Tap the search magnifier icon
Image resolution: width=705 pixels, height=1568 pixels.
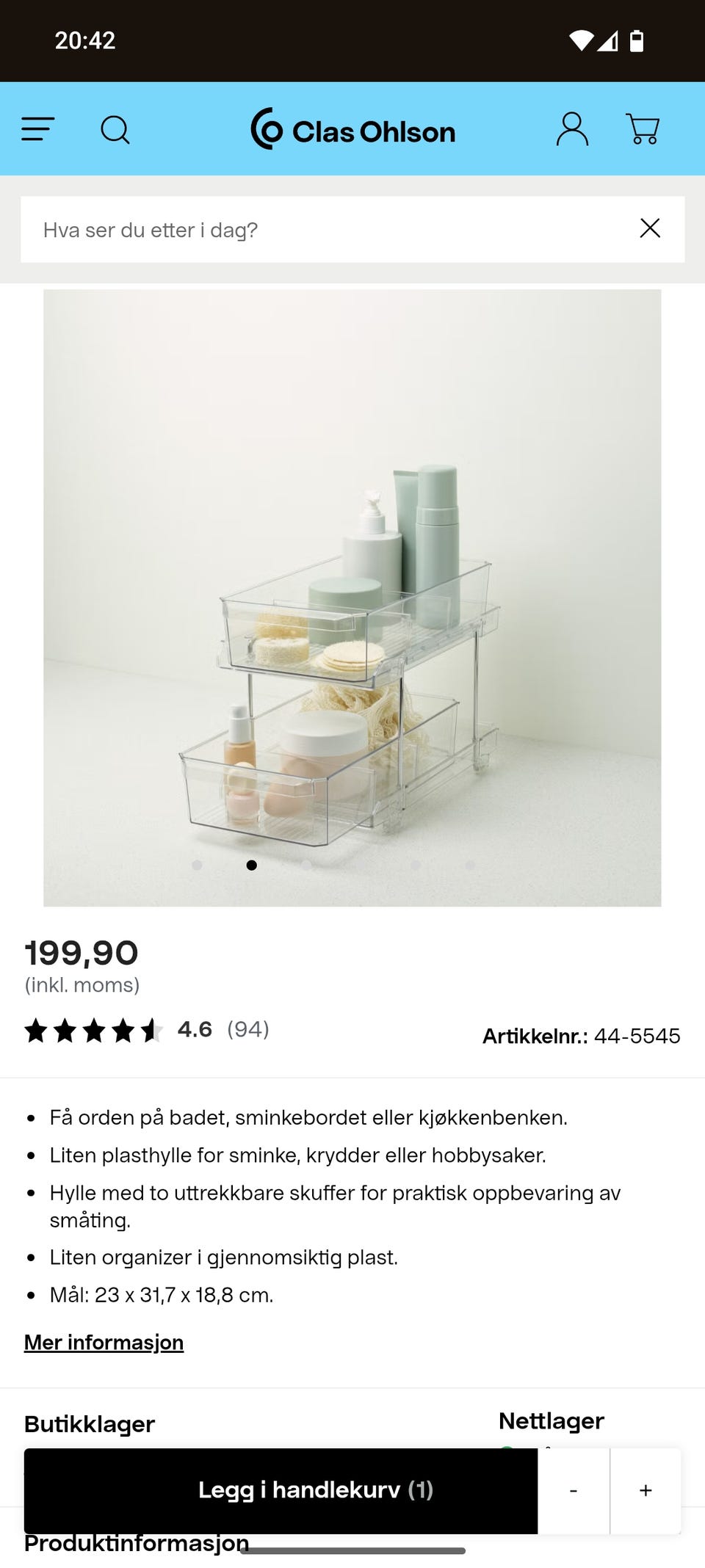coord(116,129)
